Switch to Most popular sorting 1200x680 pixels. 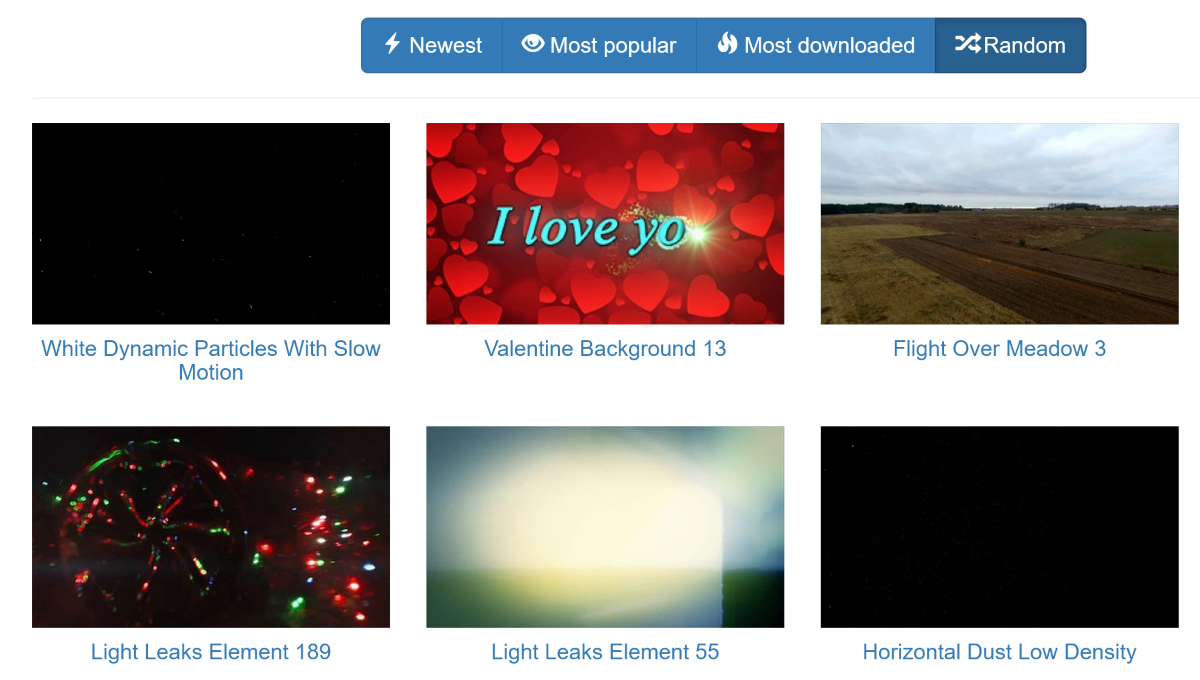click(599, 45)
